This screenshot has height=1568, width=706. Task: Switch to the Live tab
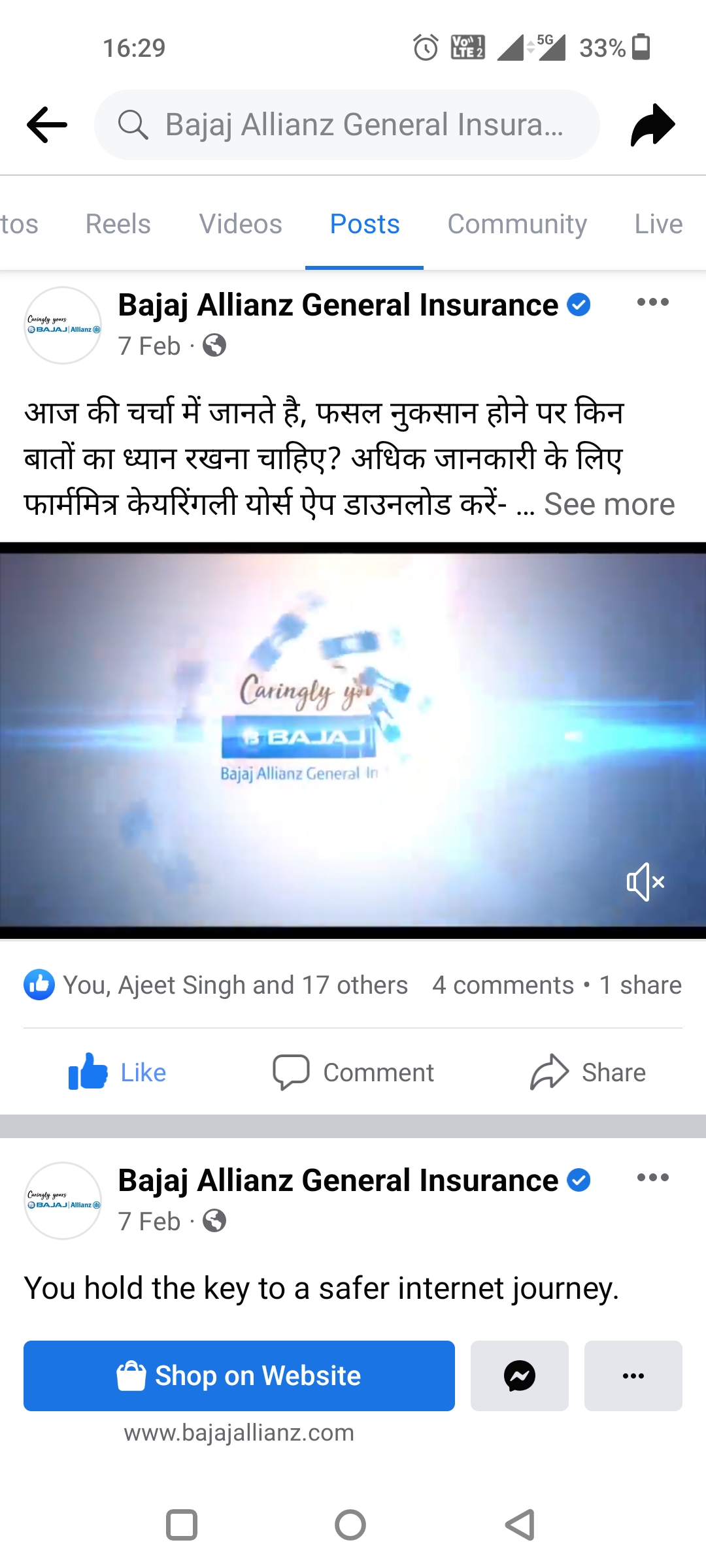(x=658, y=224)
